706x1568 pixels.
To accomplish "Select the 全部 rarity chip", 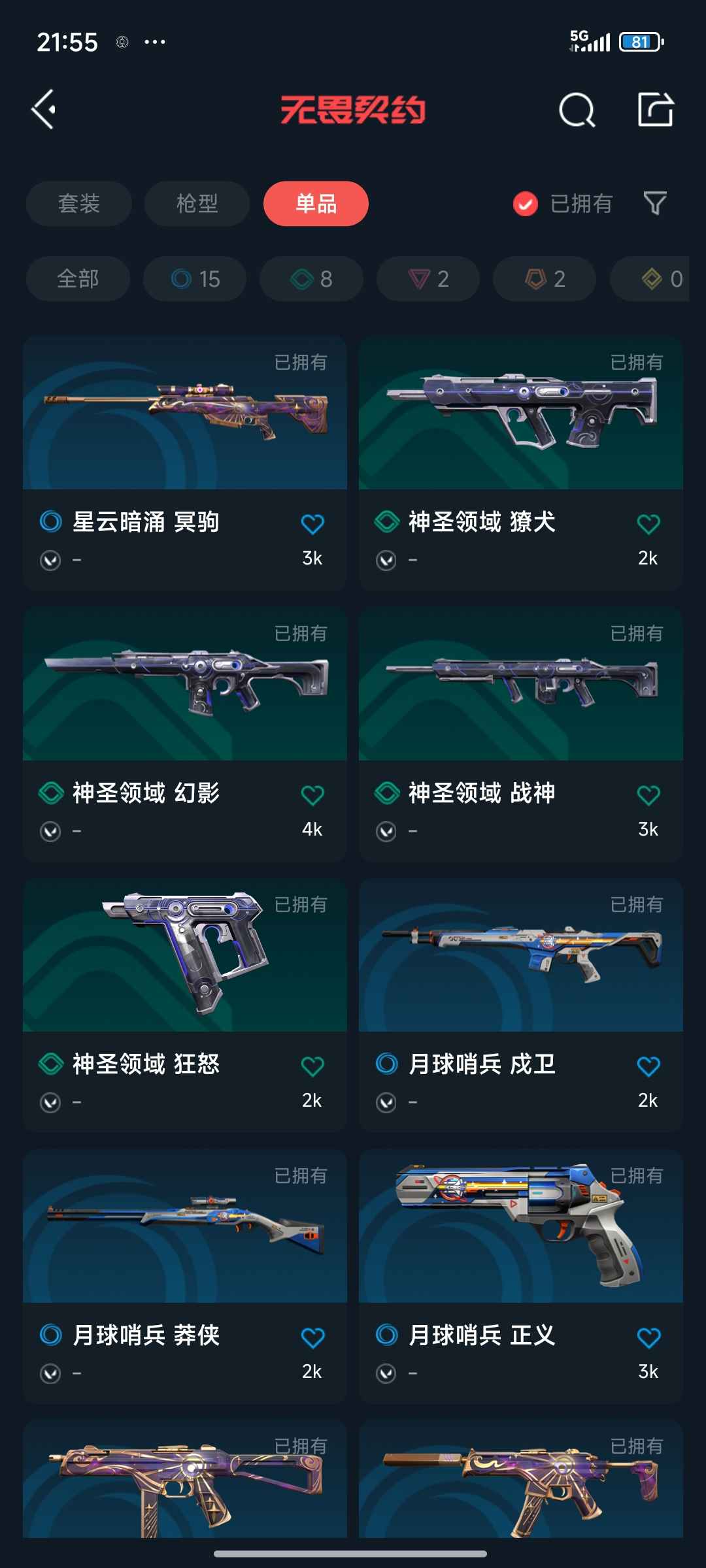I will tap(78, 279).
